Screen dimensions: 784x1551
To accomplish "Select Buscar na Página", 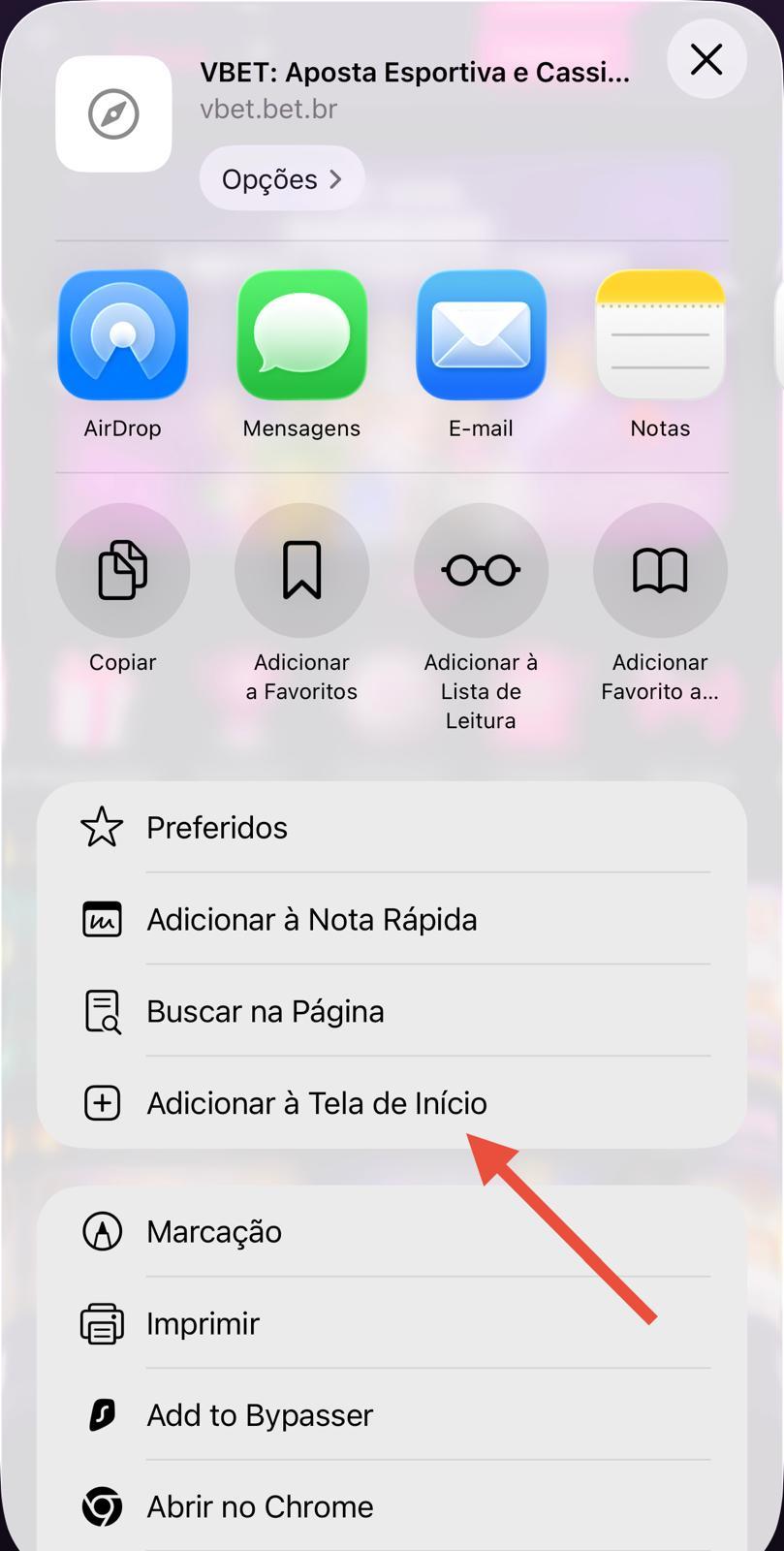I will pos(264,1011).
